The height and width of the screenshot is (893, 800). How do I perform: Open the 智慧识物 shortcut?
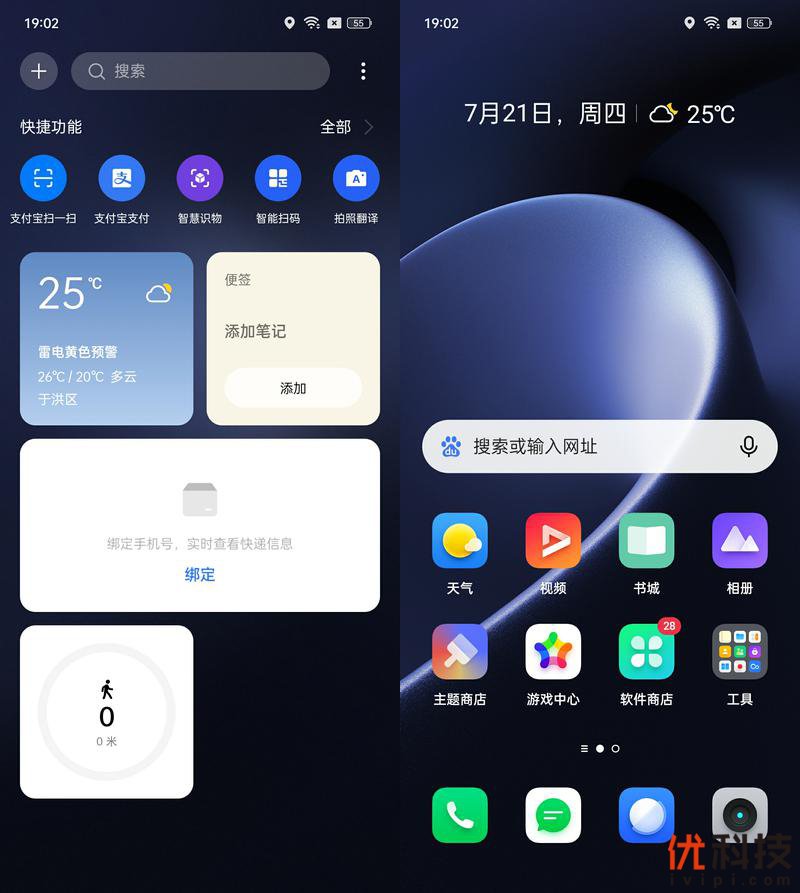click(x=200, y=179)
